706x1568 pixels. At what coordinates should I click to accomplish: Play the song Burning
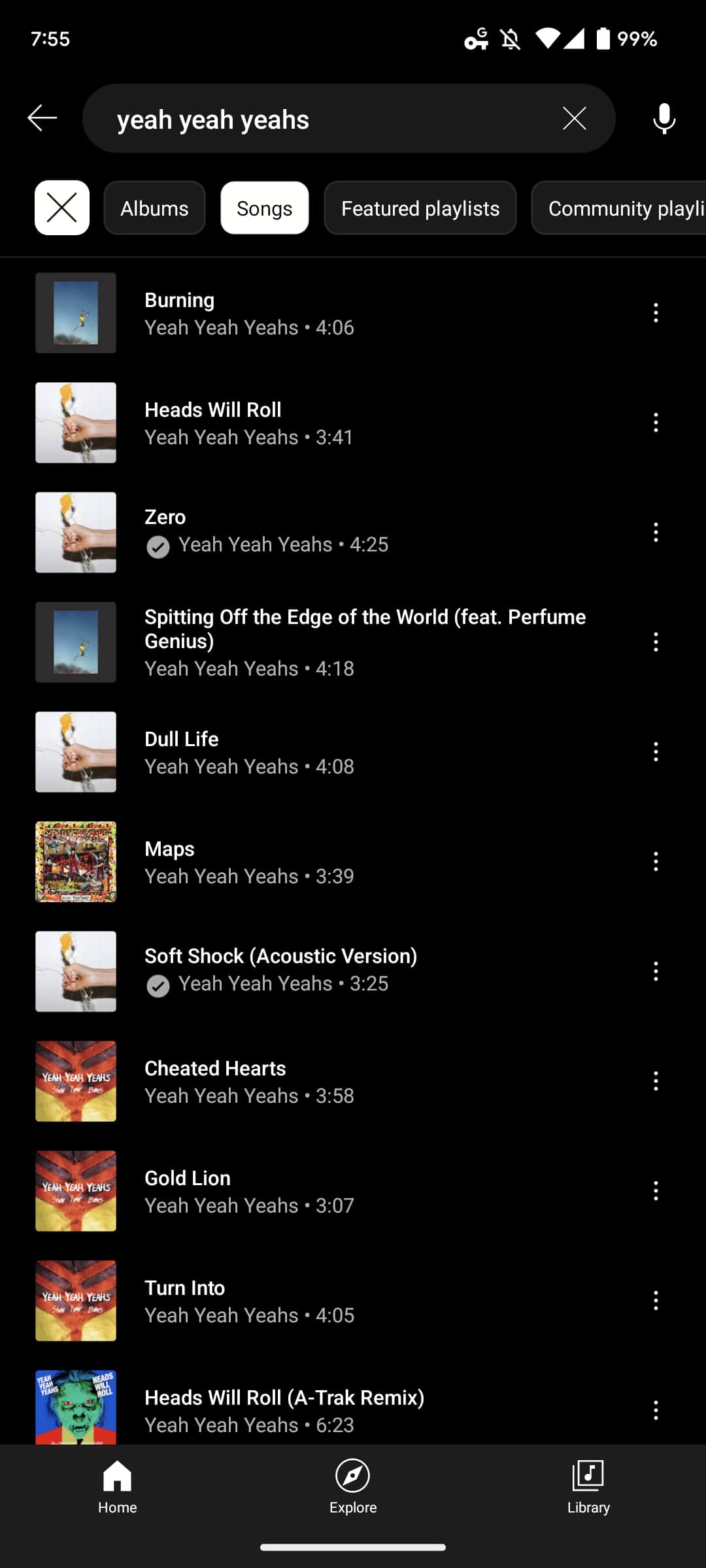click(x=248, y=313)
